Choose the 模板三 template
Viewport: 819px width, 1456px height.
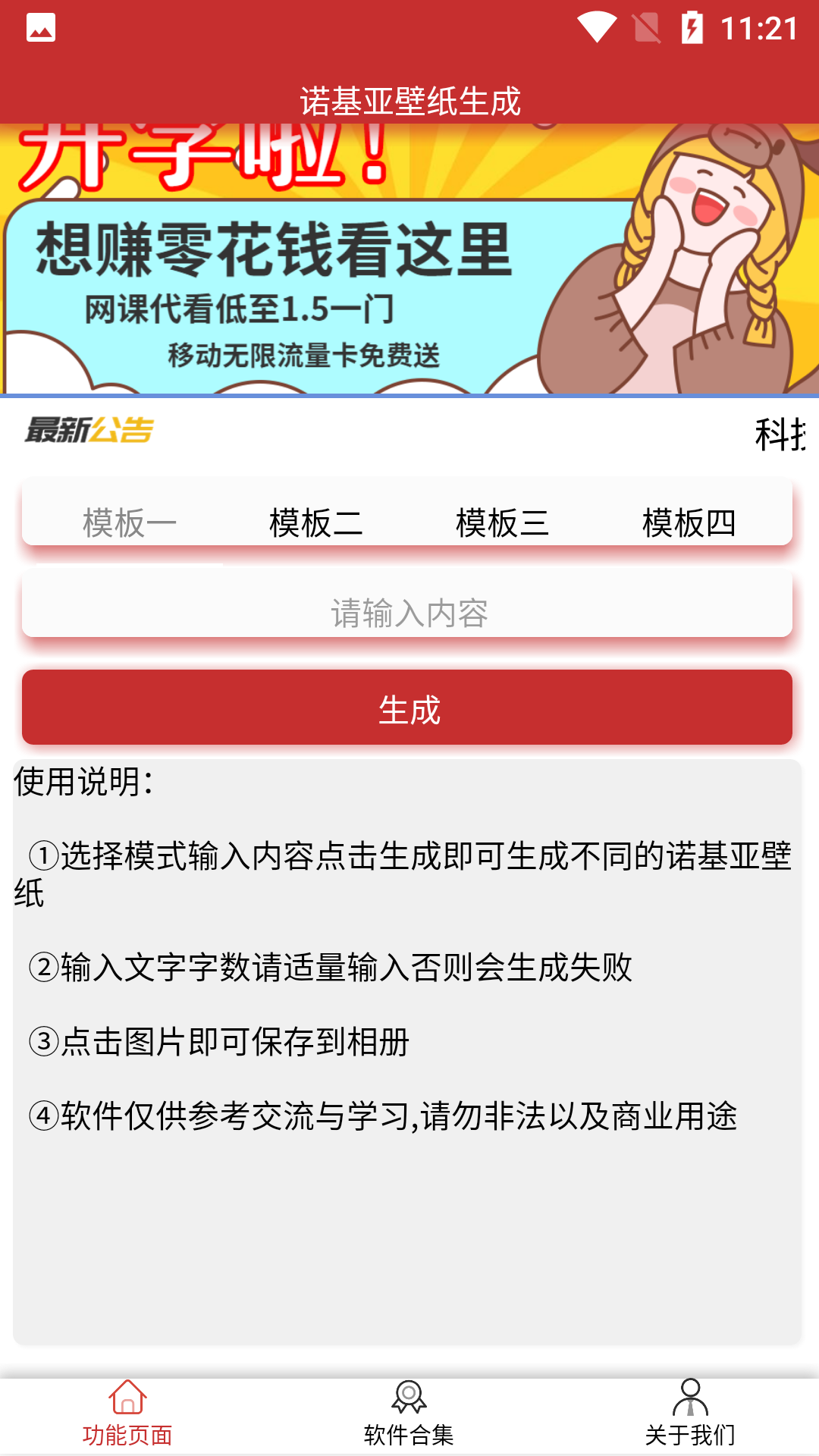click(x=502, y=522)
